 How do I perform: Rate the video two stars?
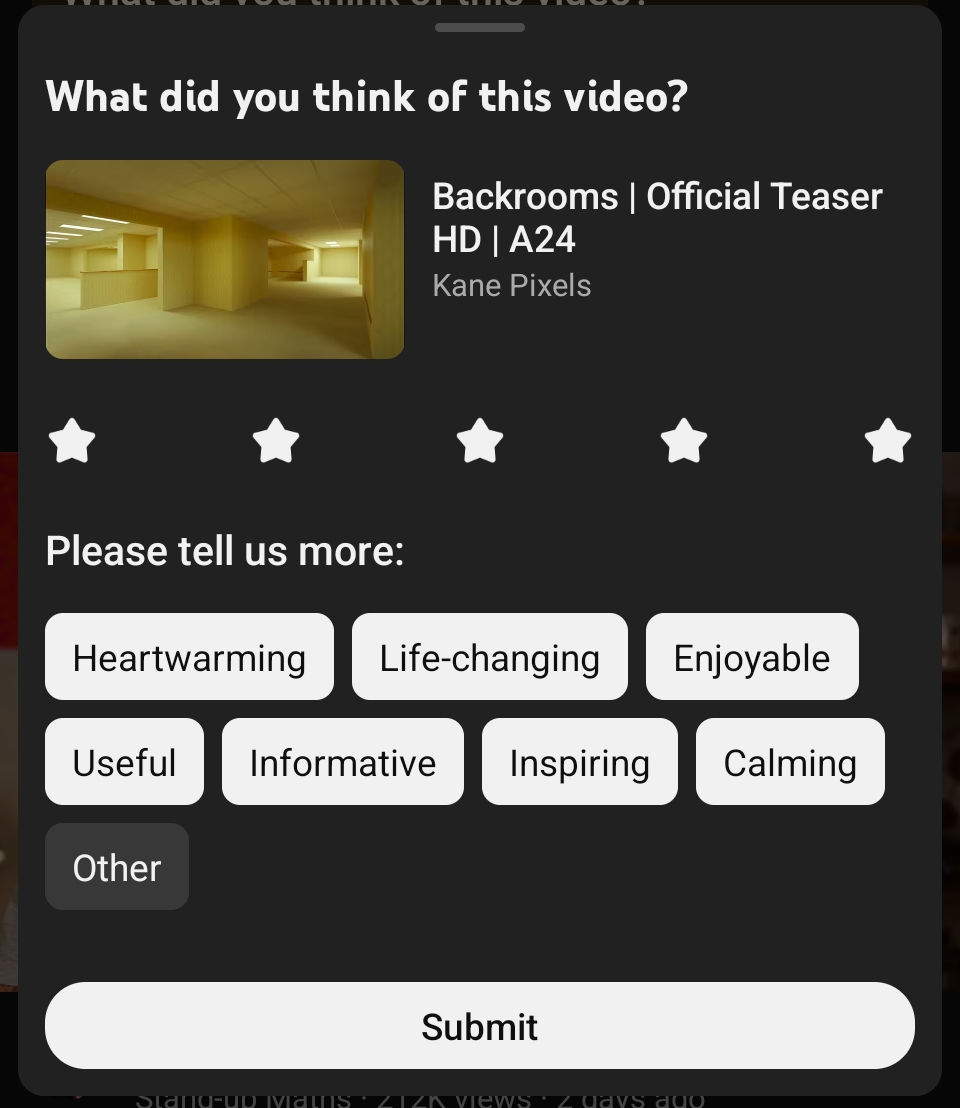click(276, 441)
